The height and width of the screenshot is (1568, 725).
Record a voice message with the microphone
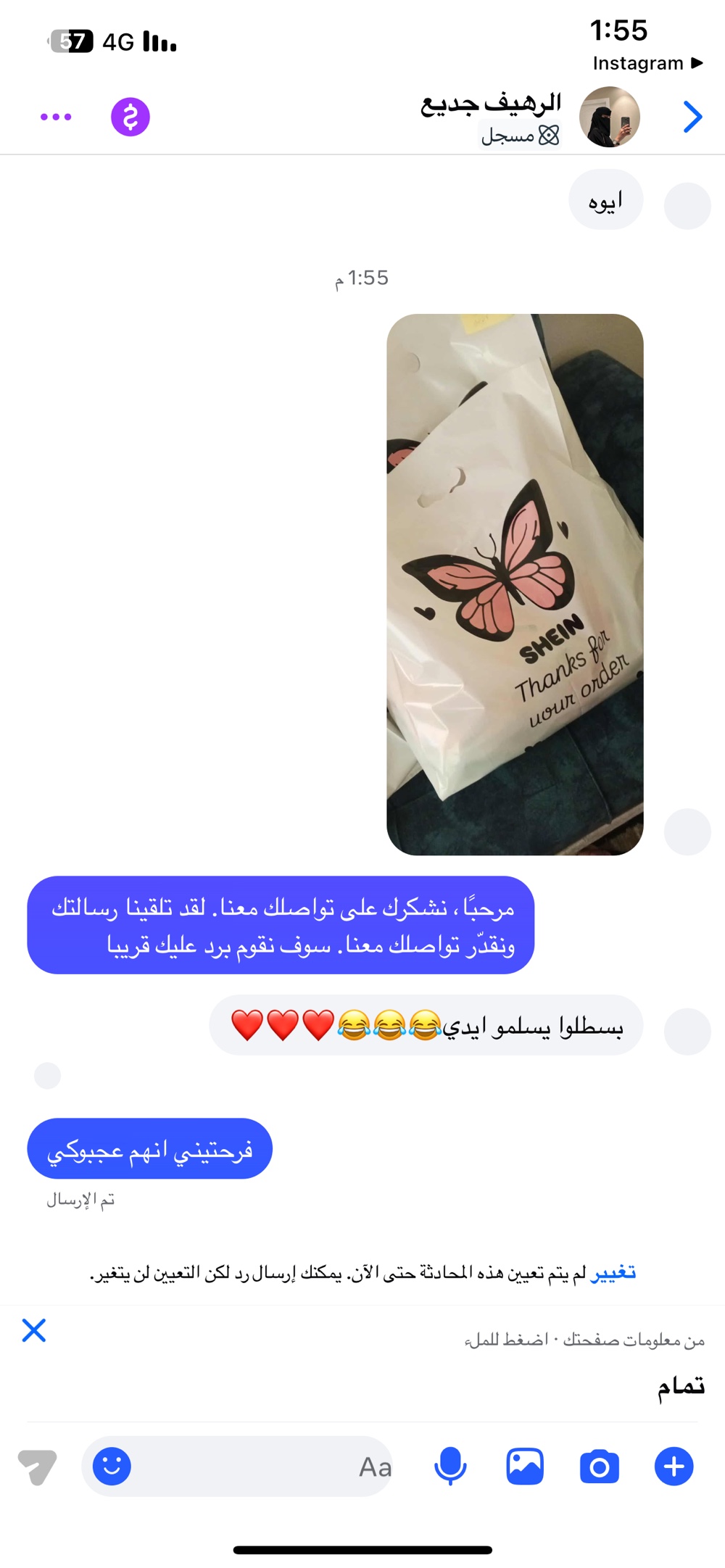click(x=450, y=1466)
